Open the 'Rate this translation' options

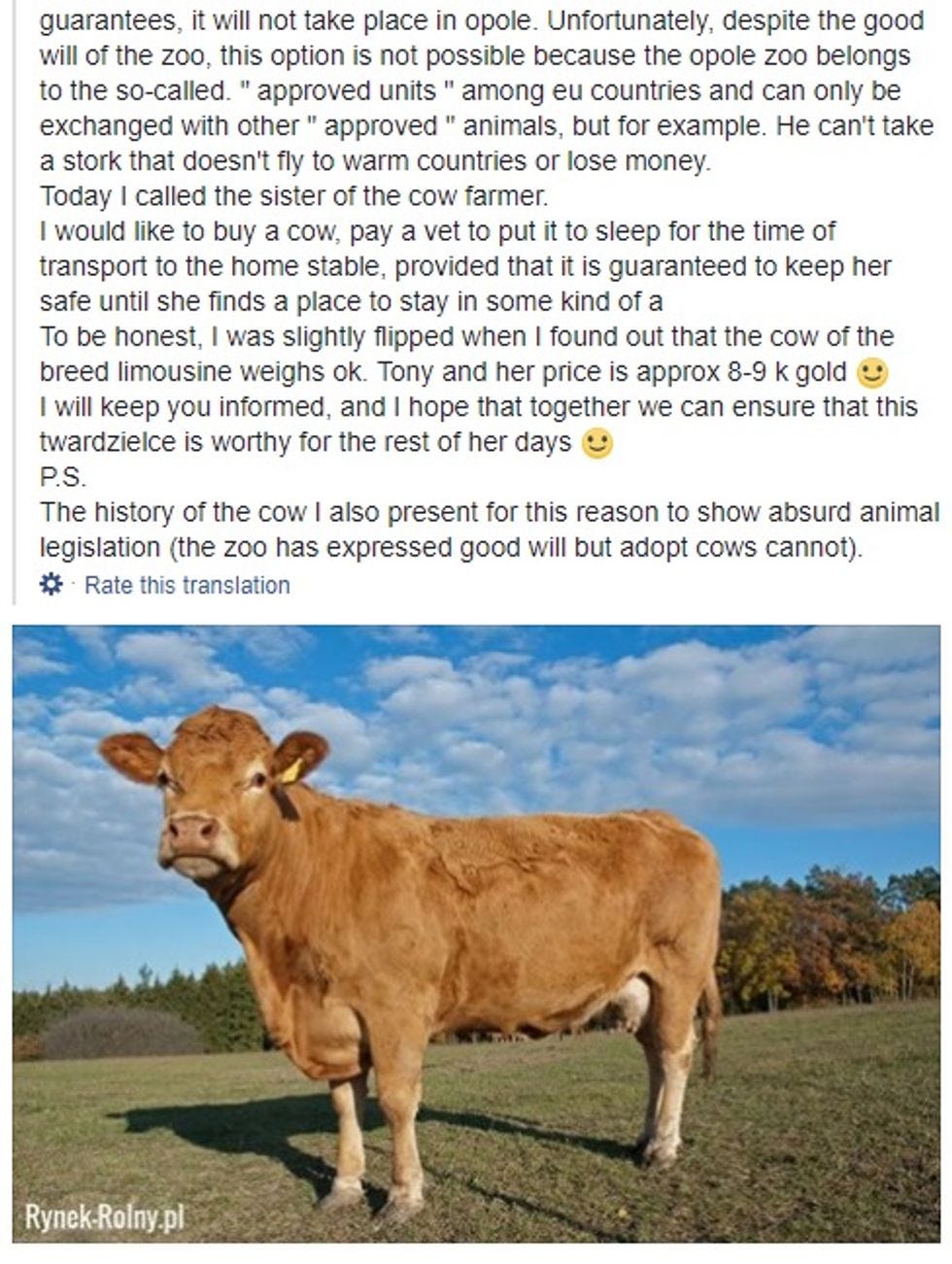click(187, 585)
